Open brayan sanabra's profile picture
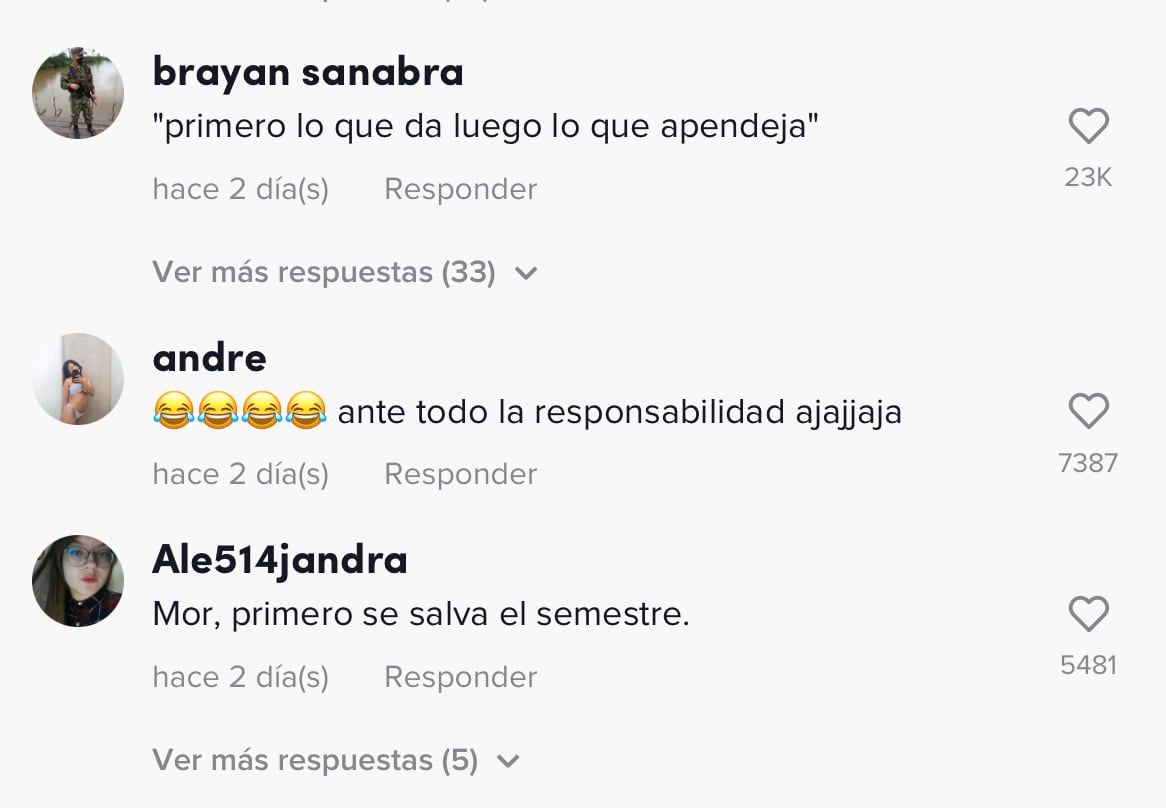This screenshot has width=1166, height=808. [x=78, y=92]
